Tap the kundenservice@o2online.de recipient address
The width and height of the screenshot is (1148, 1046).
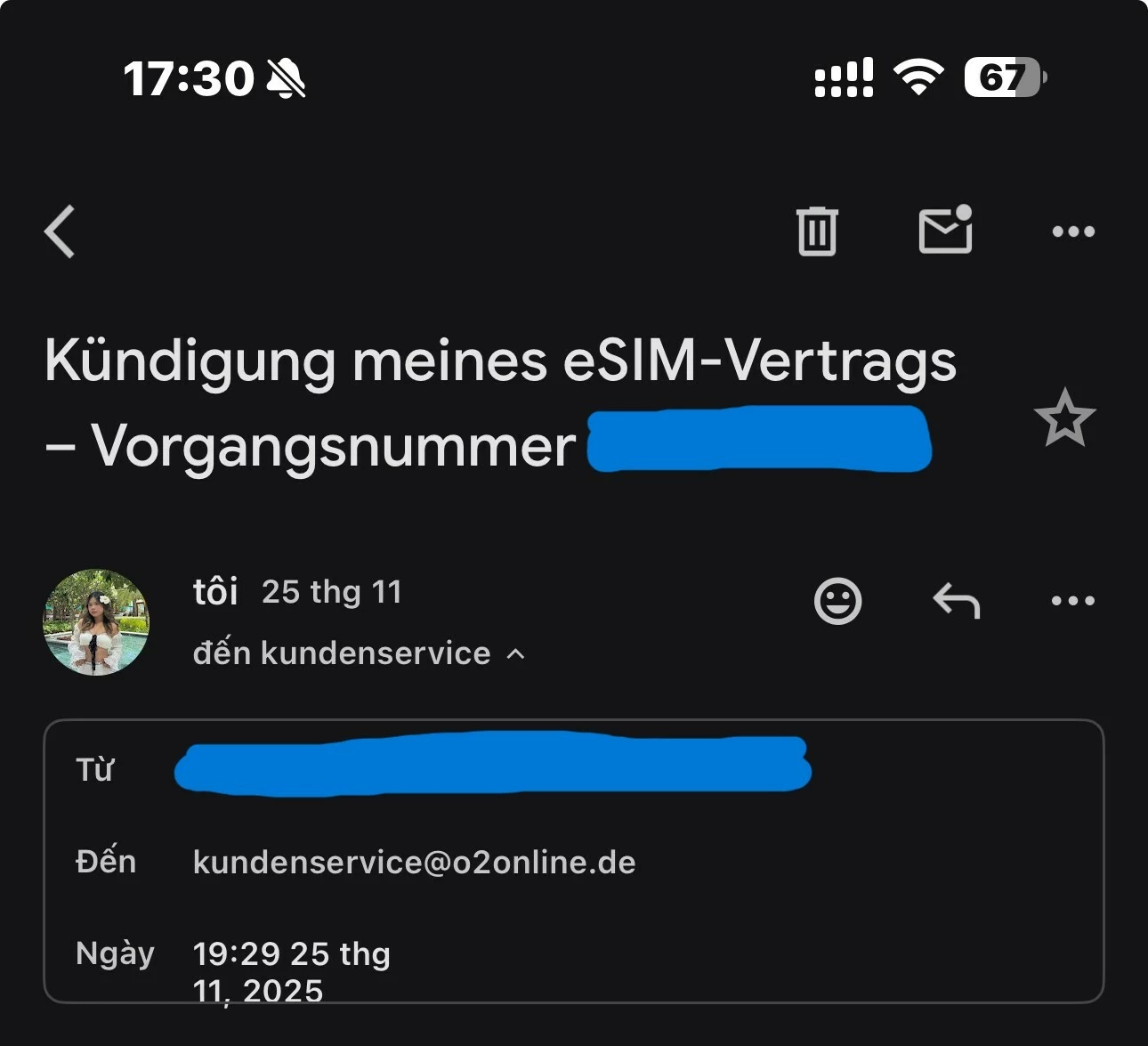click(414, 862)
